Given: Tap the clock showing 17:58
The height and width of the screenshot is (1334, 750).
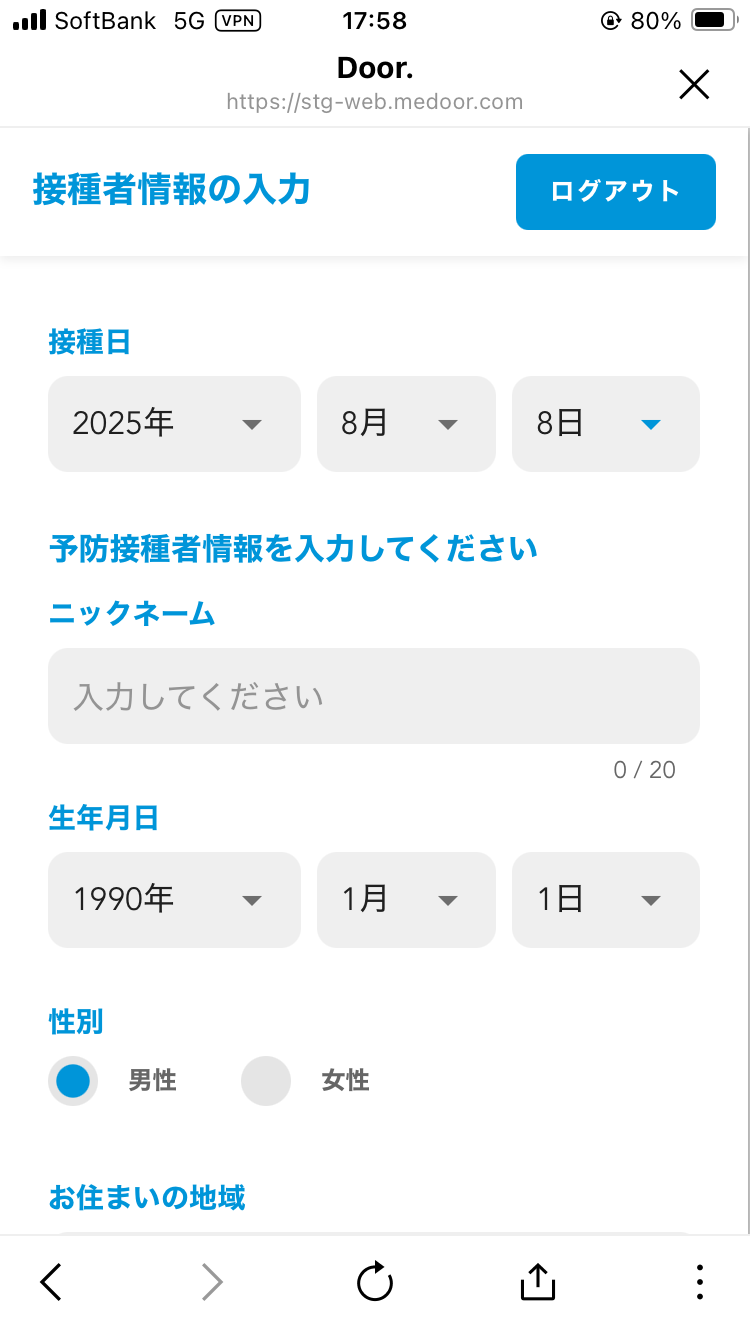Looking at the screenshot, I should (375, 20).
